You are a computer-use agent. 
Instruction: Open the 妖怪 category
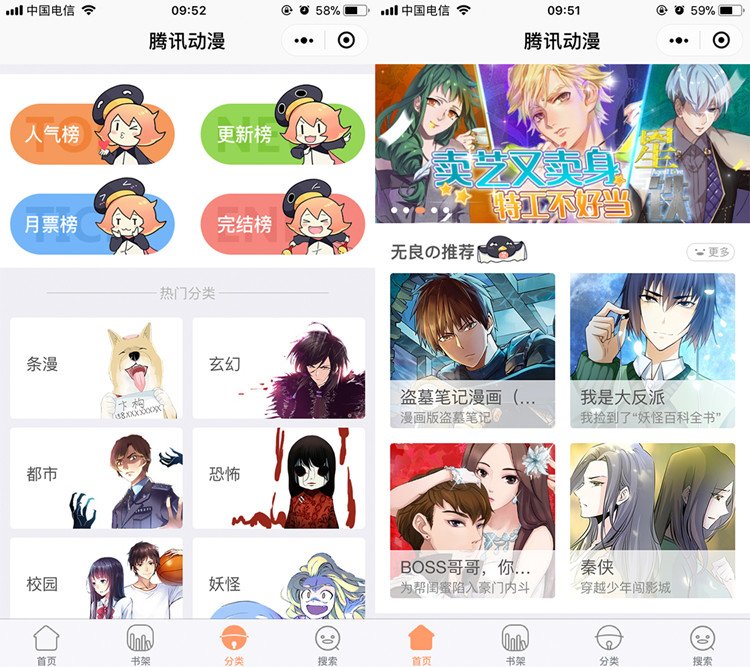point(278,579)
